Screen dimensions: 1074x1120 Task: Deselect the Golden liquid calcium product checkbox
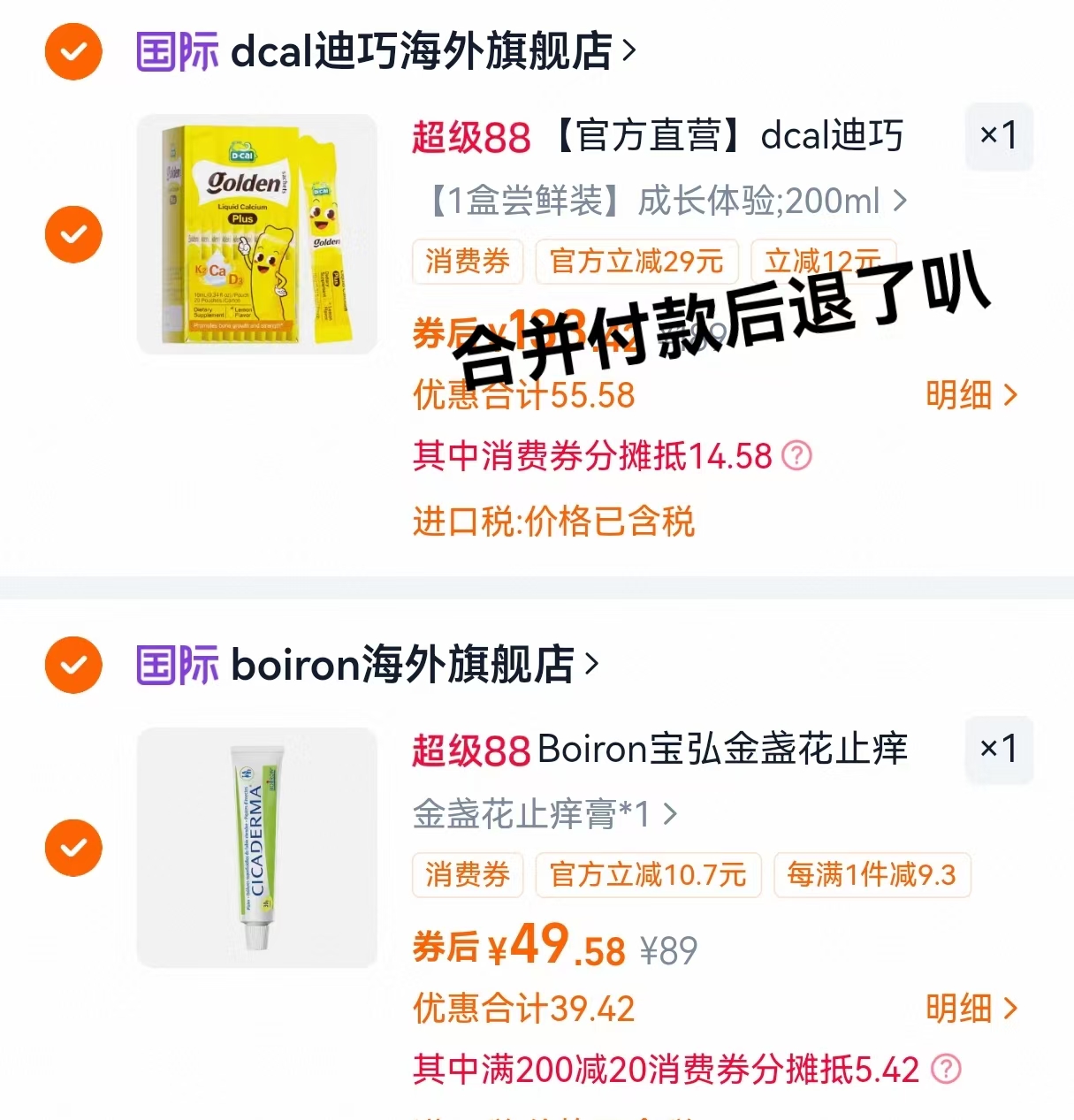click(x=73, y=233)
